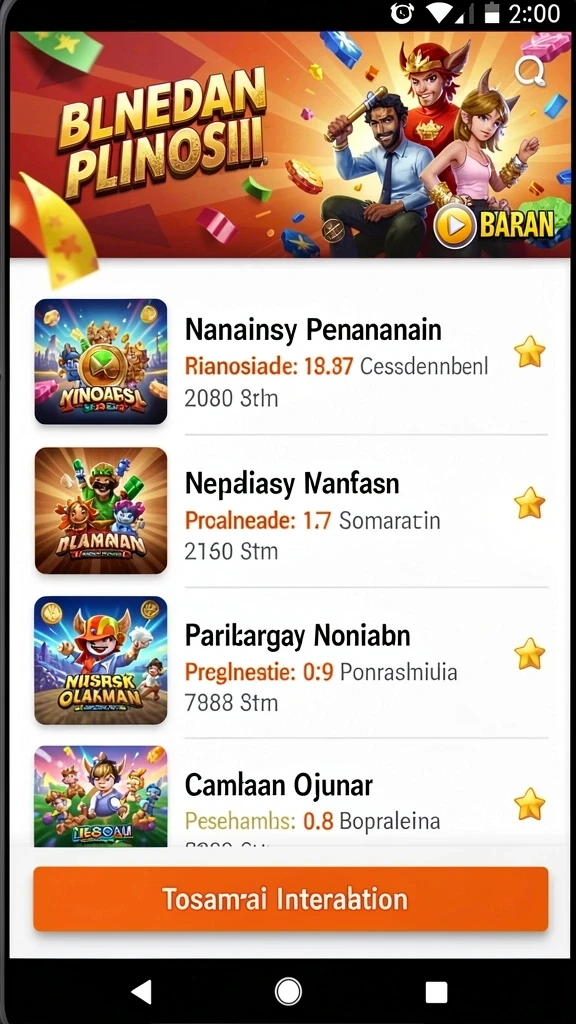
Task: Star the Nepdiasy Manfasn game
Action: (529, 504)
